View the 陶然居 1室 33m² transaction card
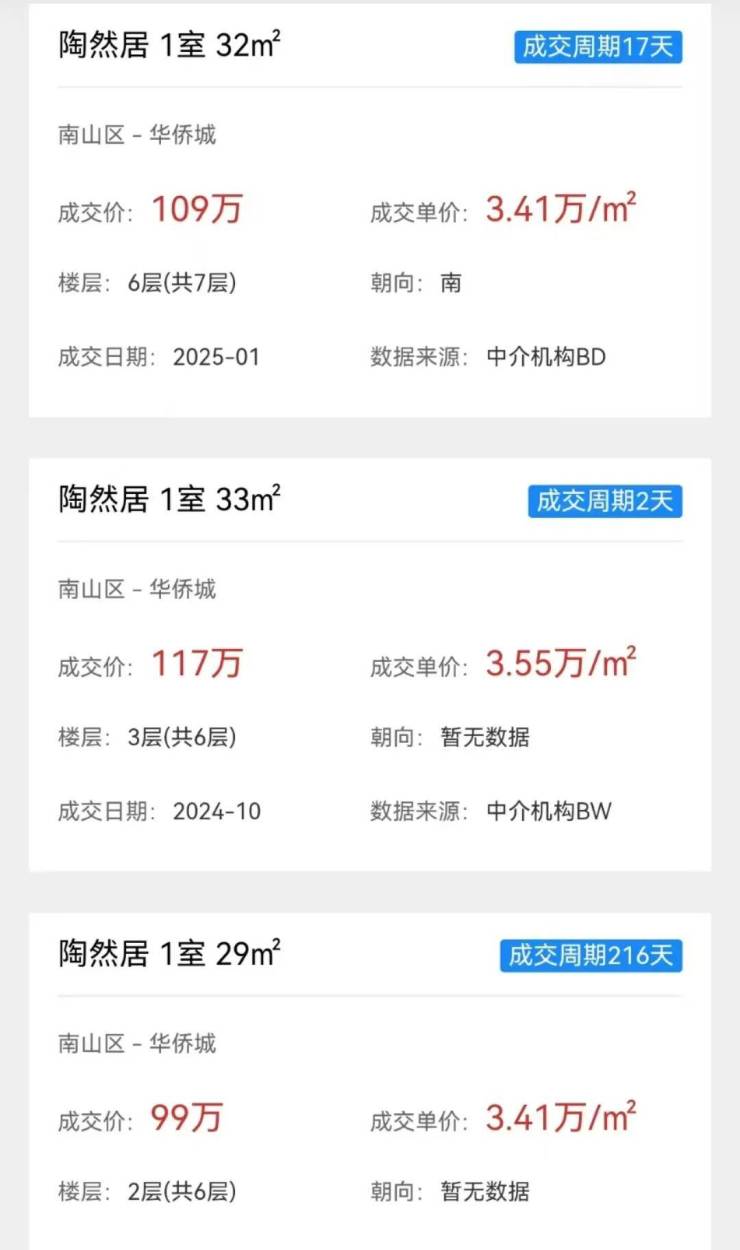 pyautogui.click(x=170, y=500)
